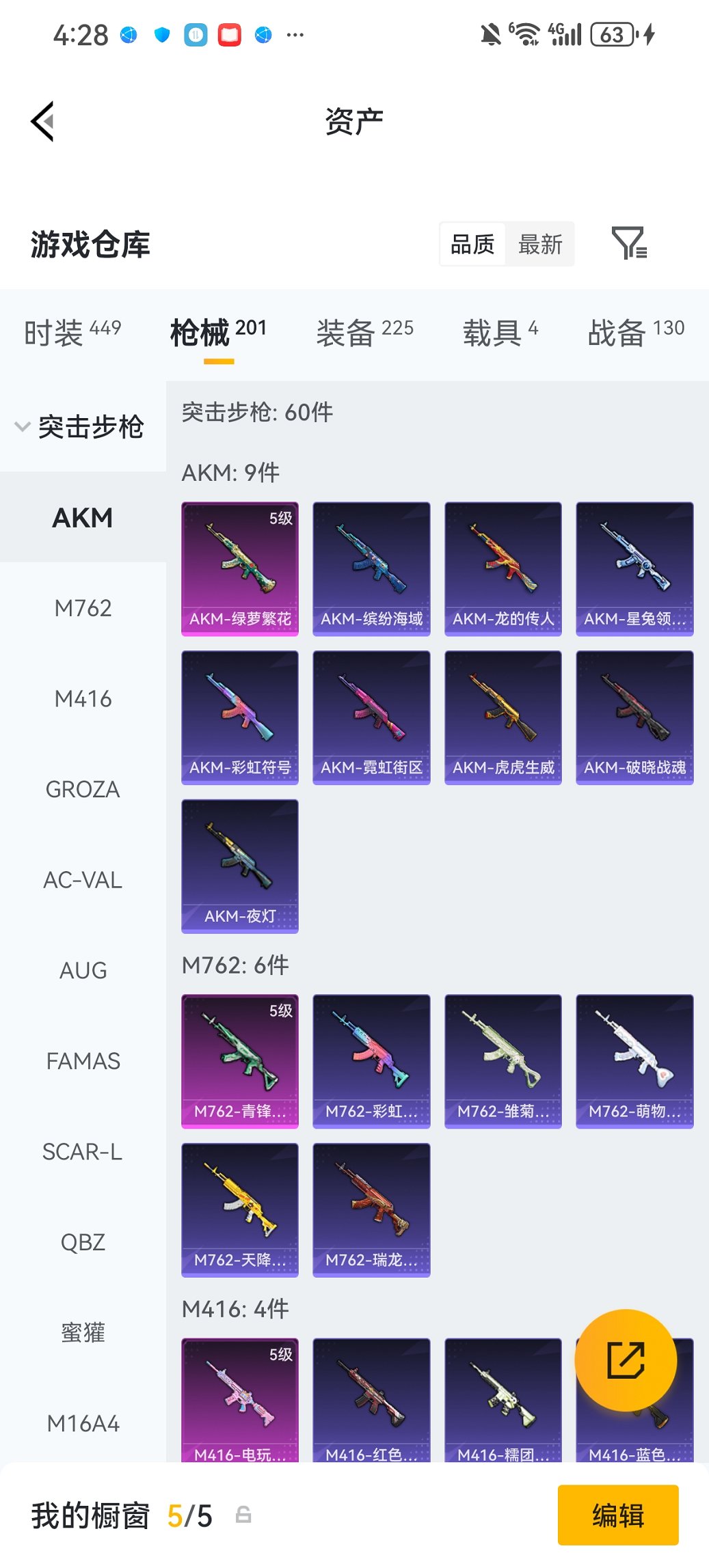Switch to the 时装 tab
This screenshot has width=709, height=1568.
click(72, 333)
